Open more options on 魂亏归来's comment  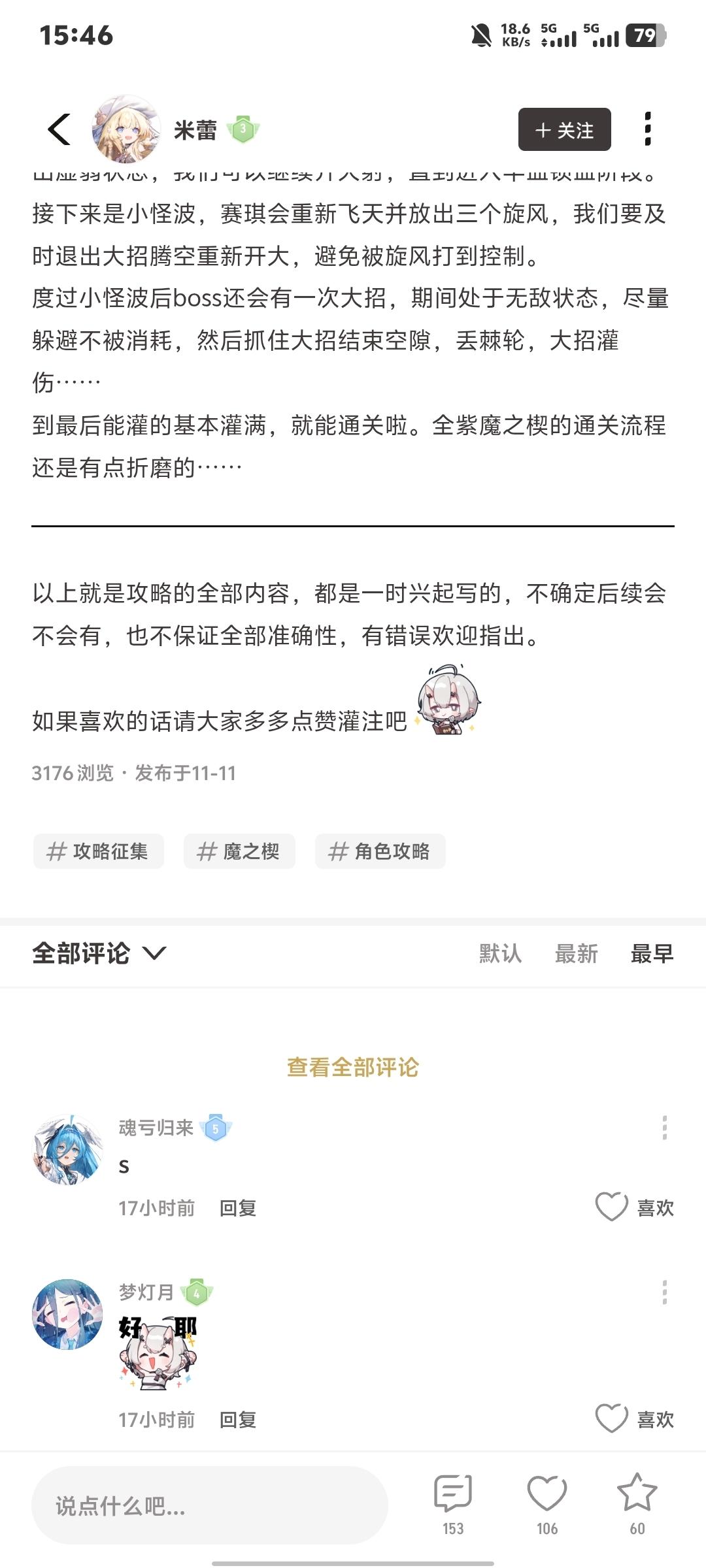click(x=664, y=1128)
